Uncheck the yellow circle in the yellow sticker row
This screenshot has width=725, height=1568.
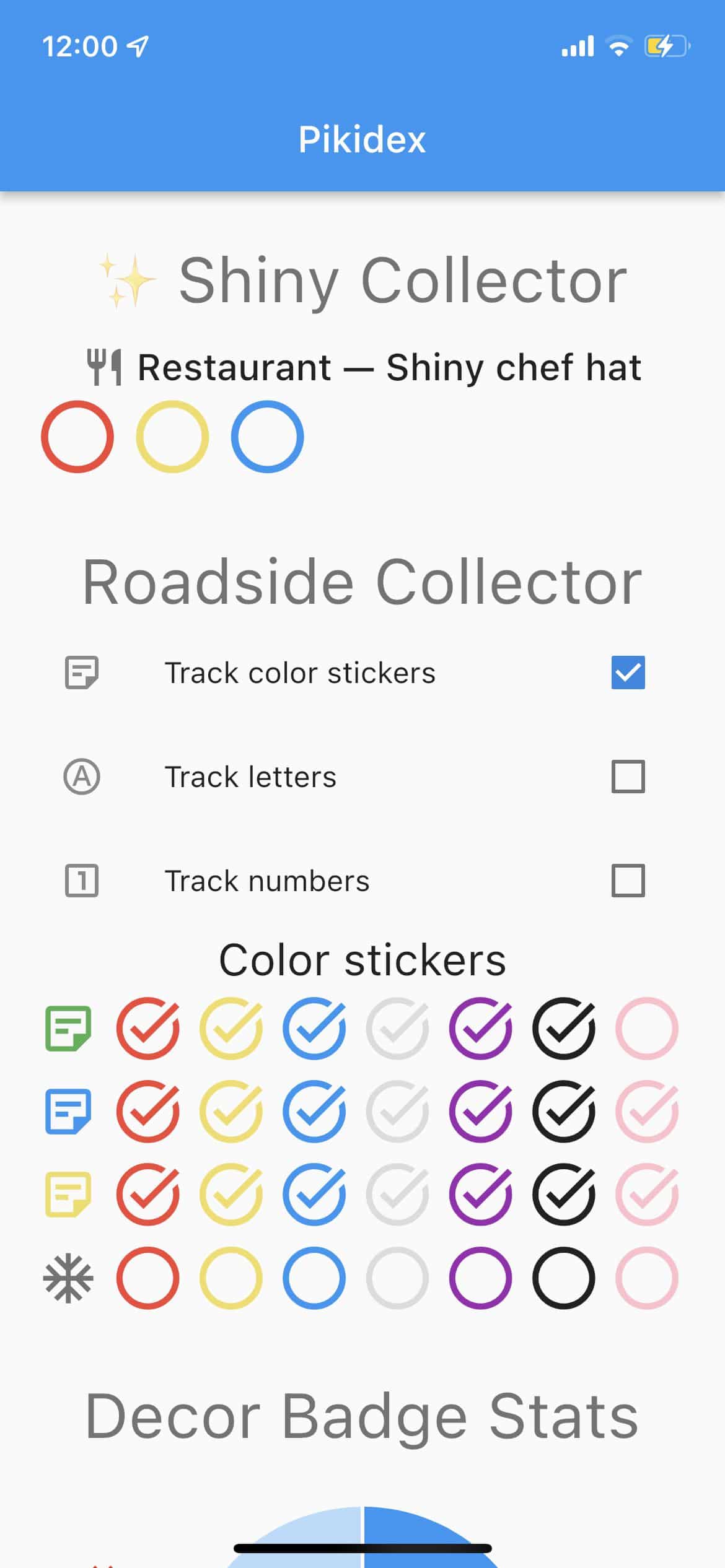click(231, 1195)
